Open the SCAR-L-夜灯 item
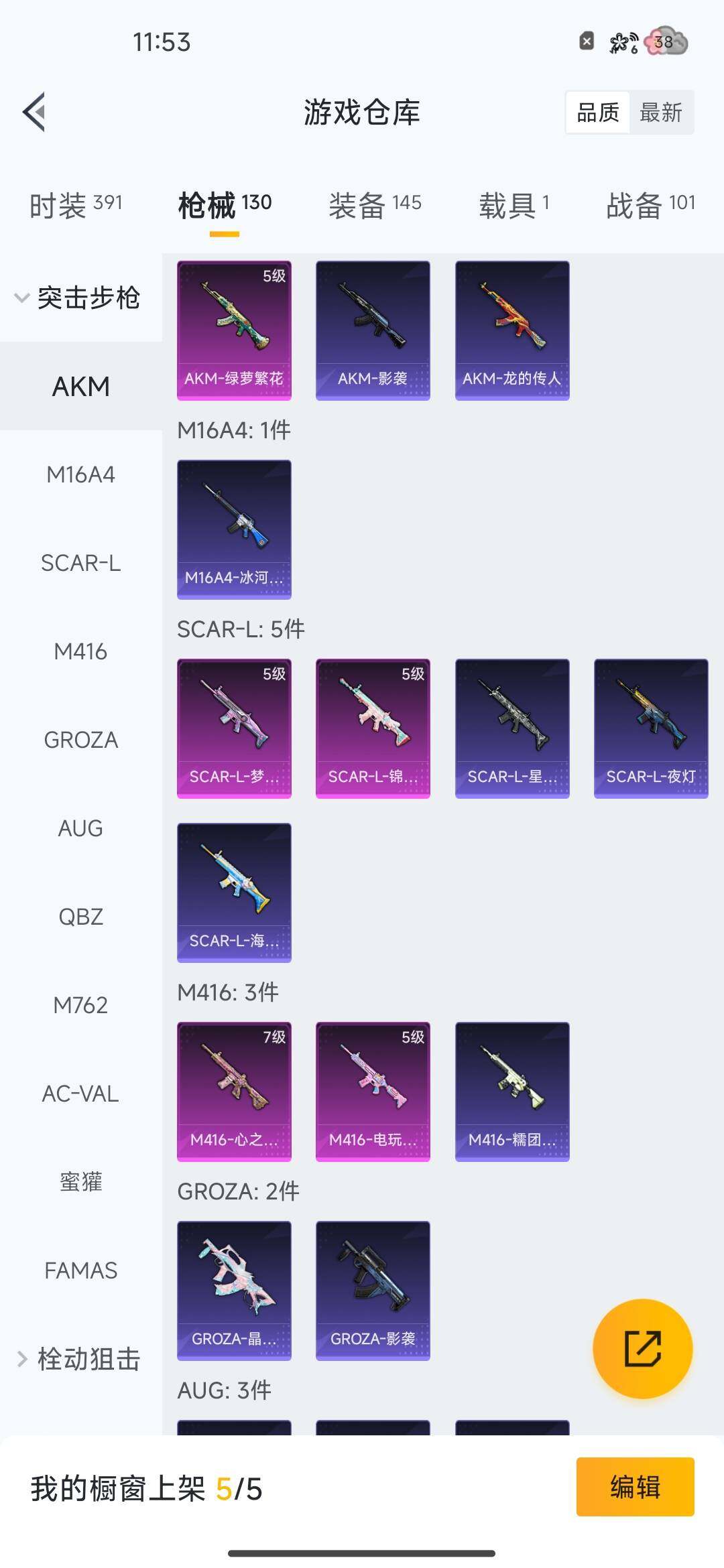Viewport: 724px width, 1568px height. [x=651, y=728]
